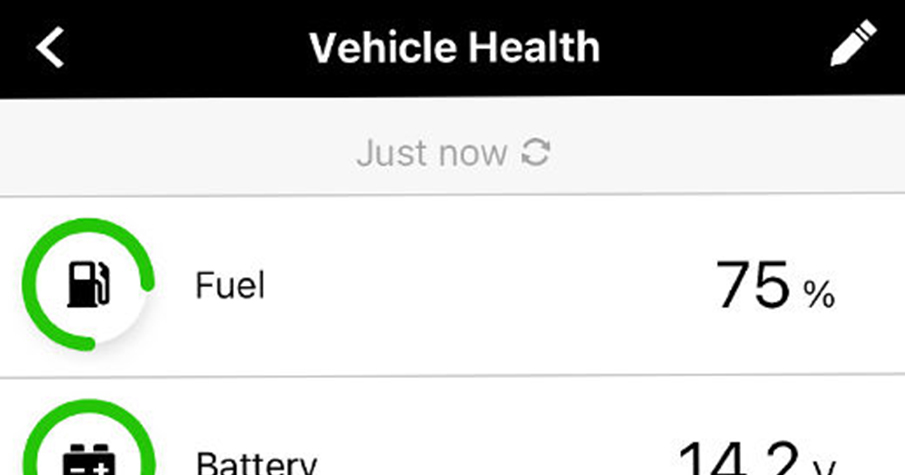
Task: Refresh the vehicle health data
Action: point(537,152)
